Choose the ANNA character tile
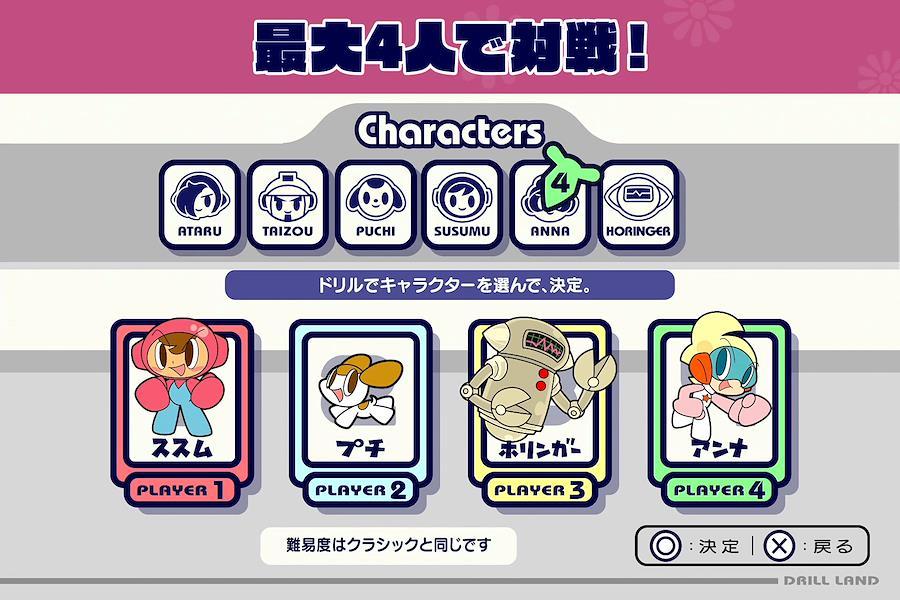The image size is (900, 600). point(550,205)
